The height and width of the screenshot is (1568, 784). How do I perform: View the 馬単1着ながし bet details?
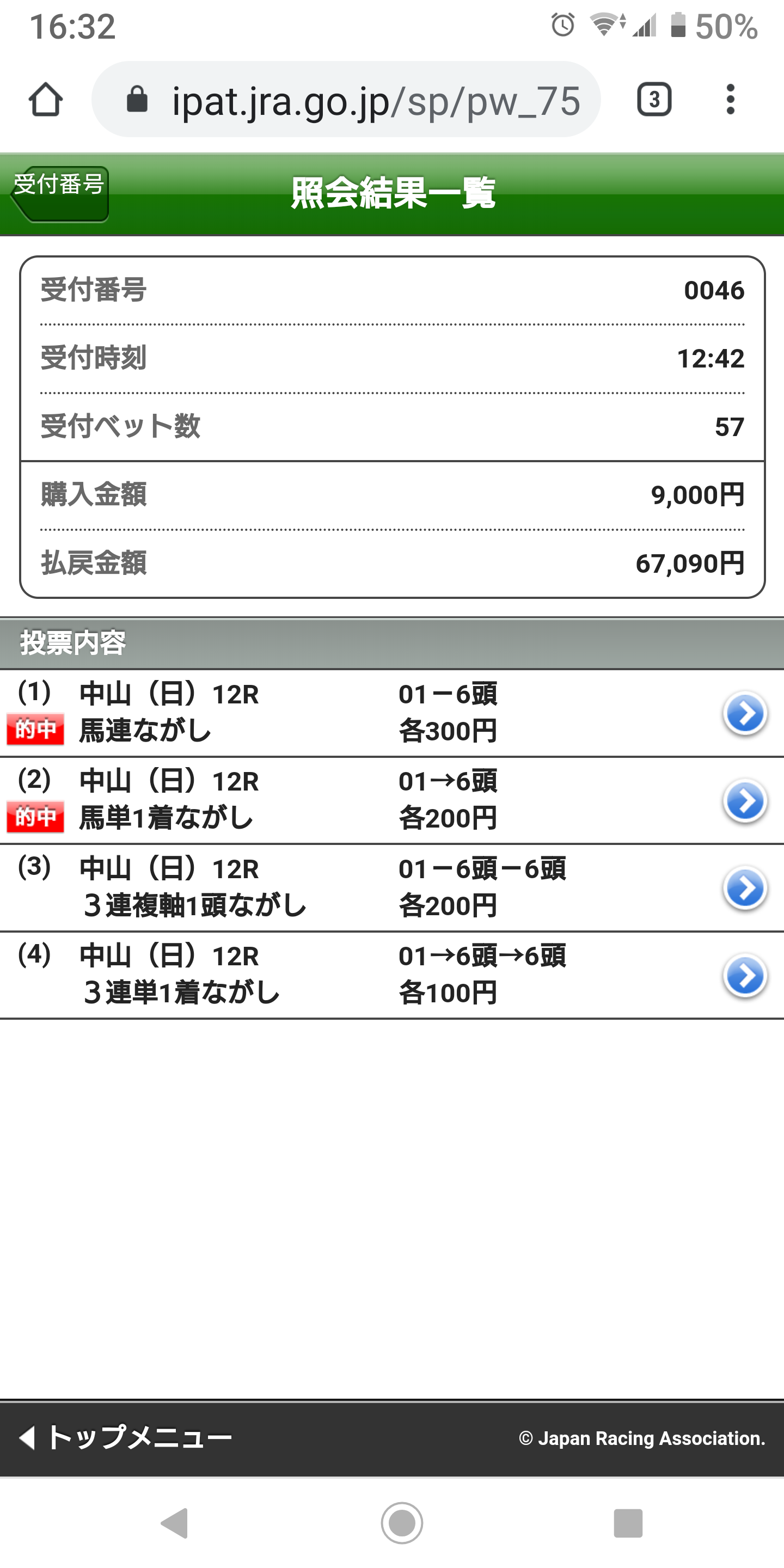(744, 801)
